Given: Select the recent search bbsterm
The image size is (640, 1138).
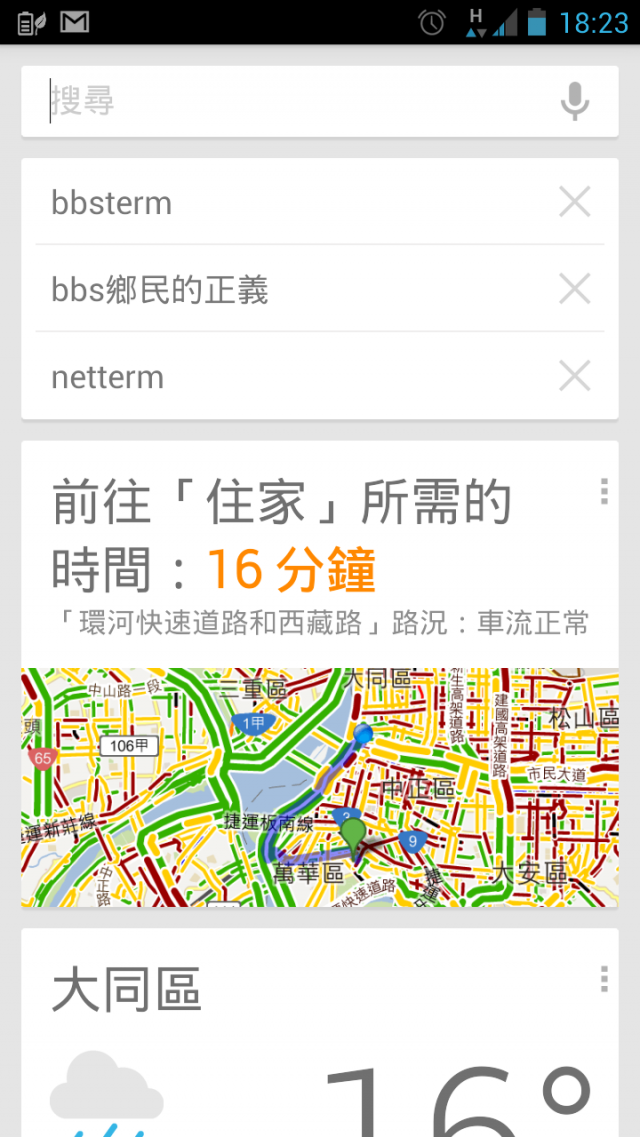Looking at the screenshot, I should point(112,203).
